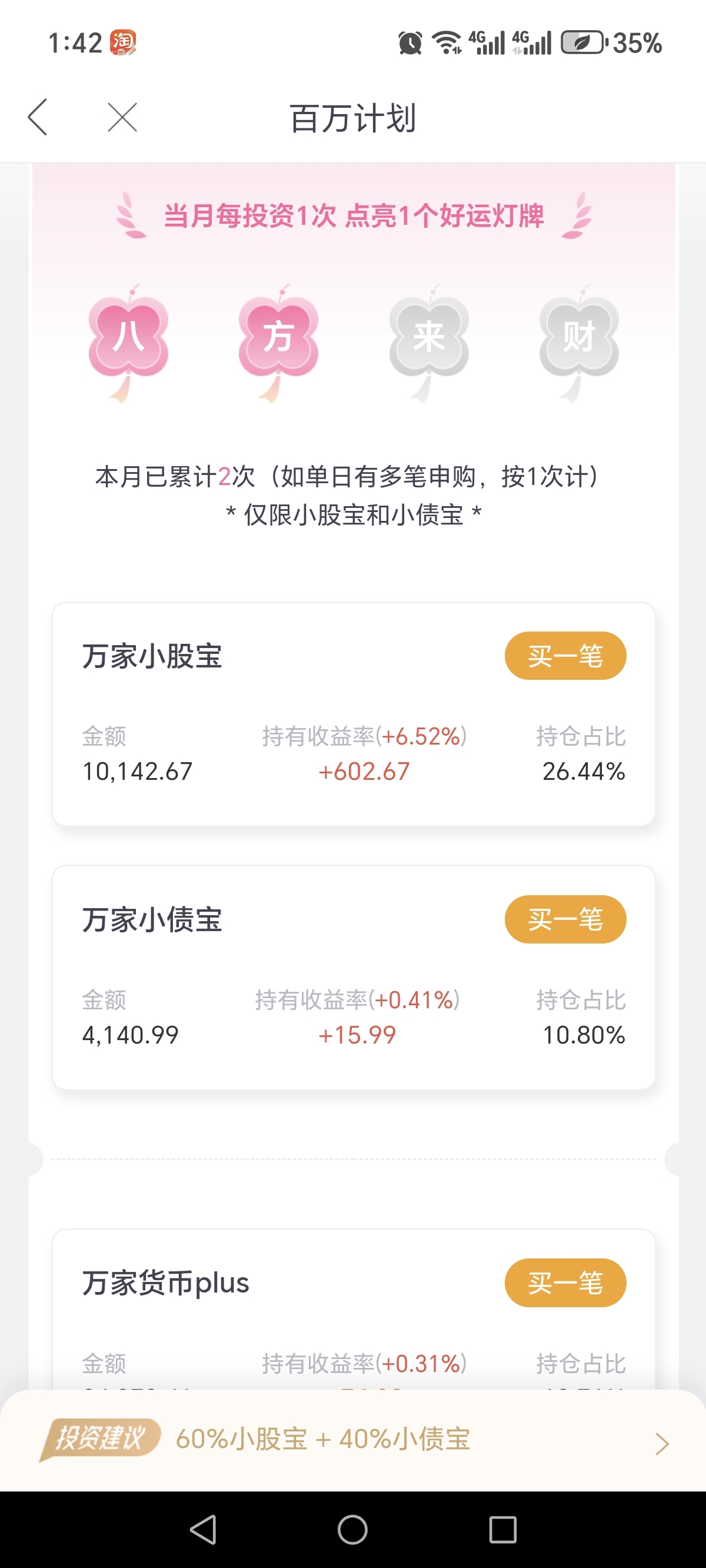This screenshot has height=1568, width=706.
Task: Open the 万家小股宝 holding card
Action: point(354,714)
